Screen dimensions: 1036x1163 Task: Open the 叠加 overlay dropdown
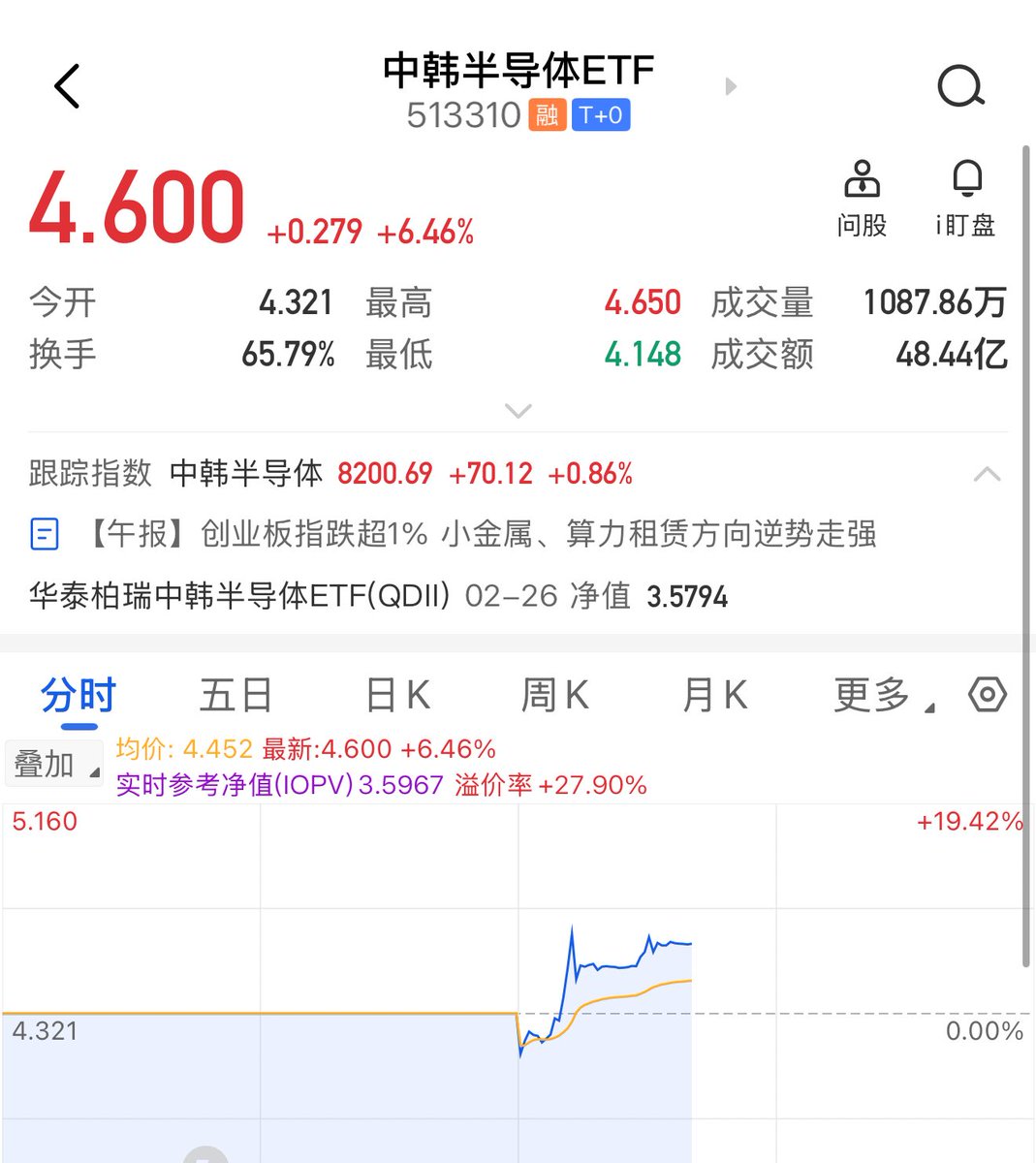pyautogui.click(x=53, y=765)
